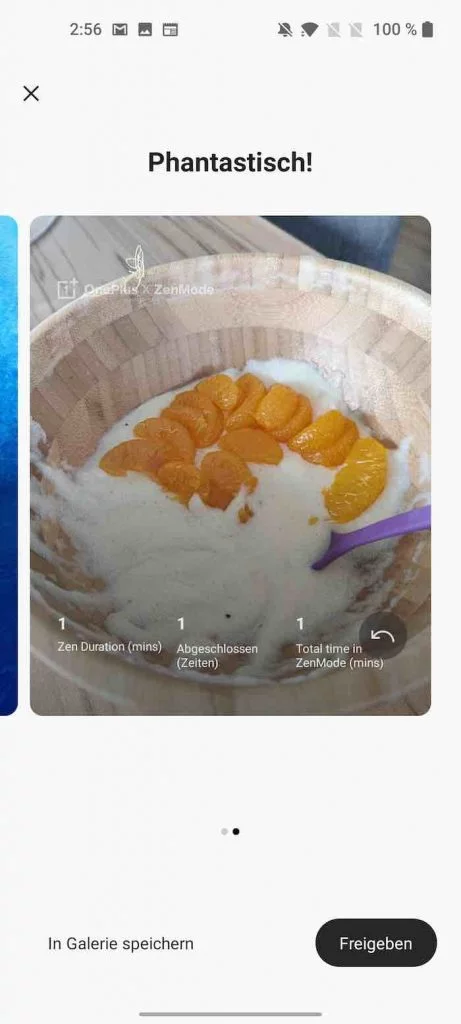Screen dimensions: 461x1024
Task: Share the card with Freigeben
Action: 375,943
